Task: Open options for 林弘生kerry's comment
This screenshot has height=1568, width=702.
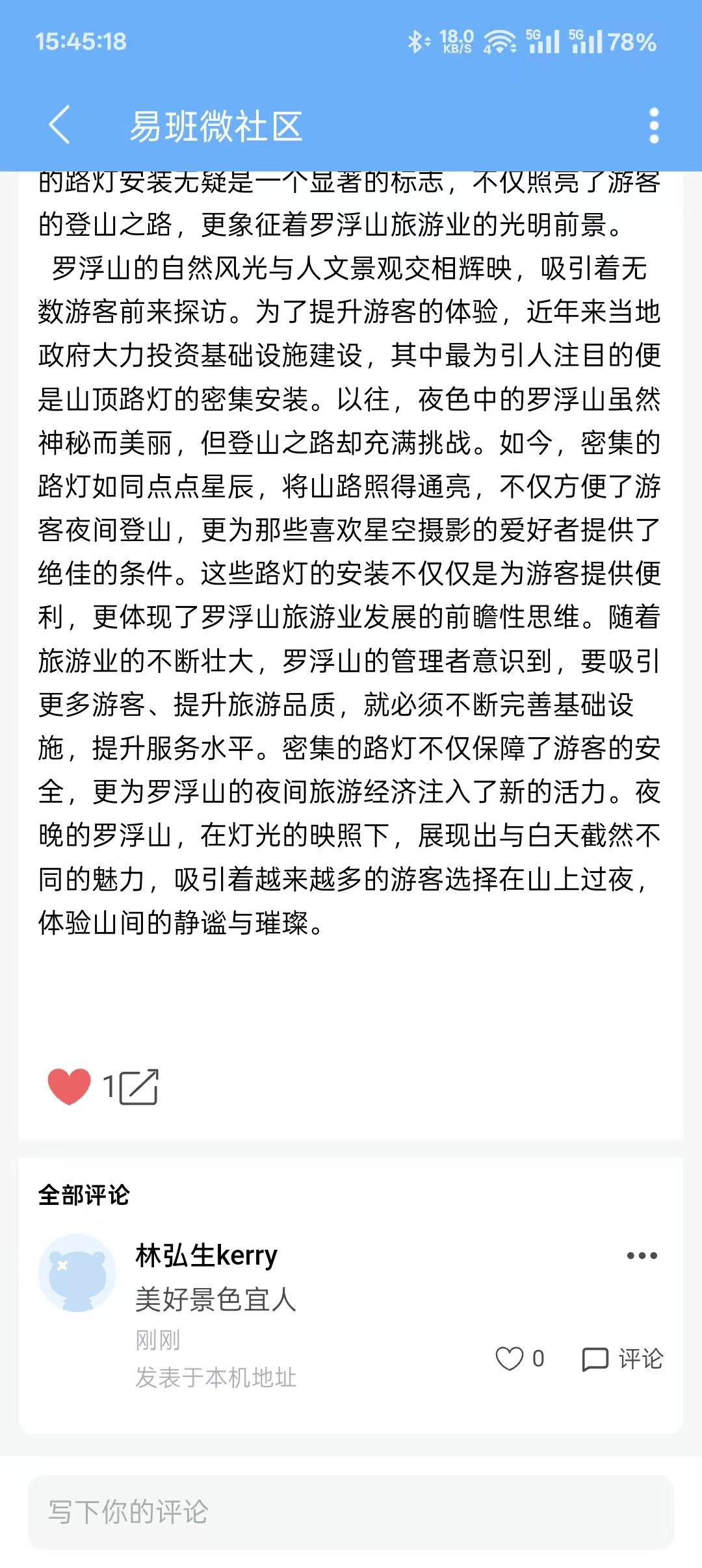Action: (x=642, y=1256)
